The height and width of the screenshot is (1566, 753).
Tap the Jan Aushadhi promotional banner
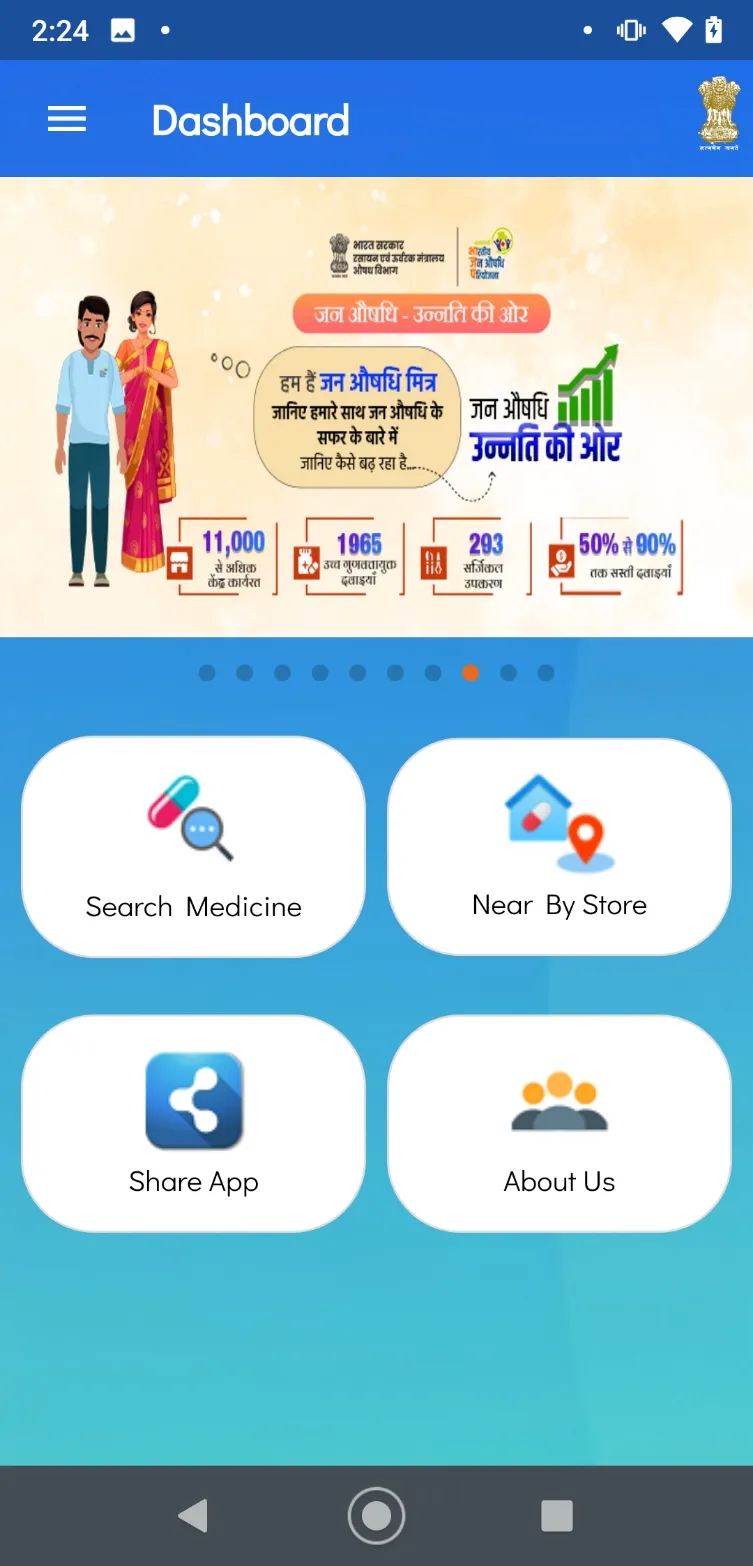pos(376,407)
